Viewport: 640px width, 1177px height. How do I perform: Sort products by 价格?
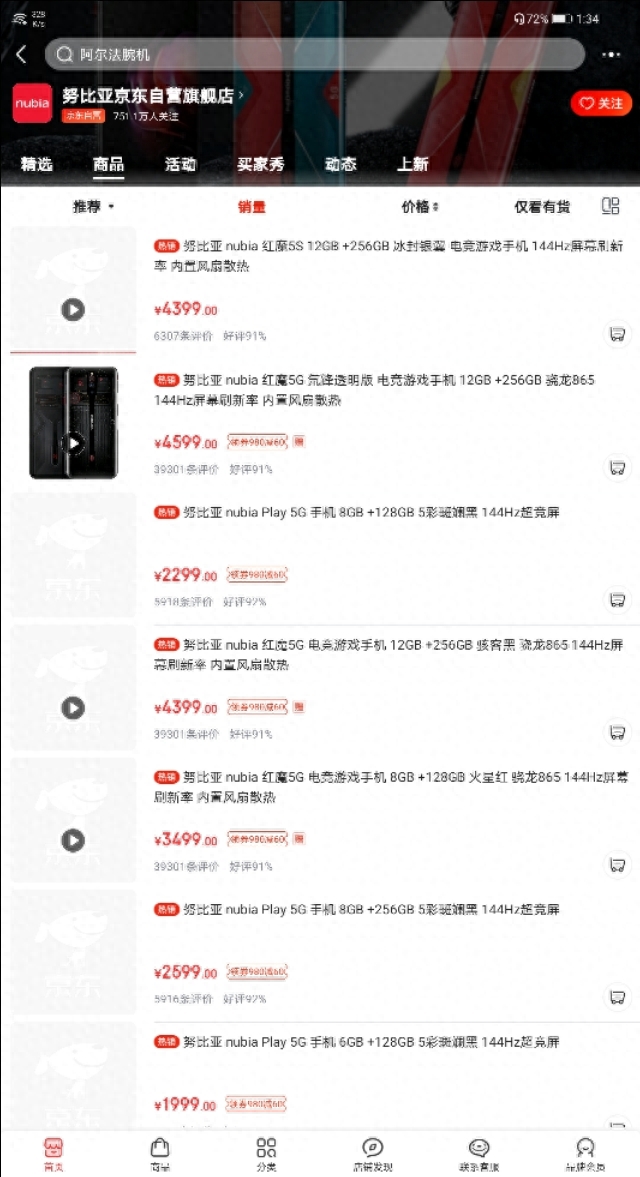[420, 207]
